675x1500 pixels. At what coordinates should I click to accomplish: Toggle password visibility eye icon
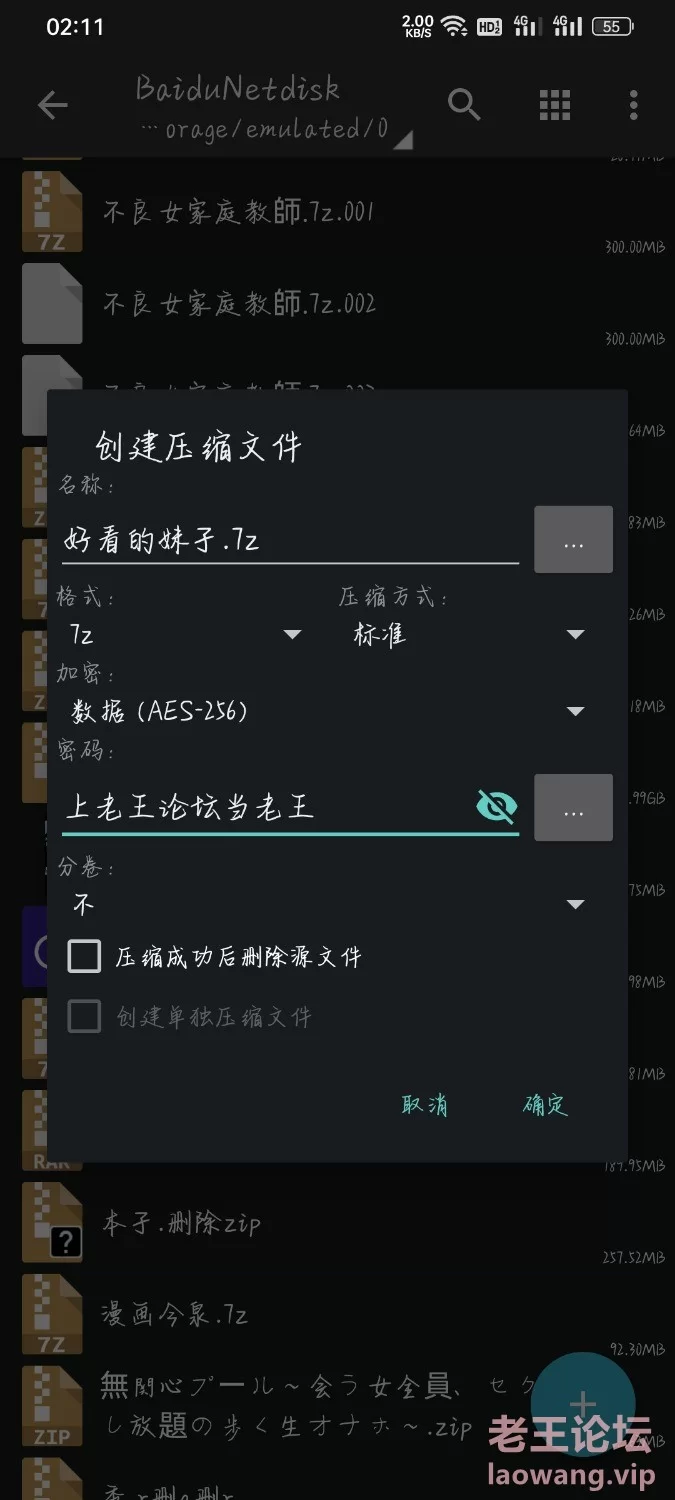click(x=496, y=806)
